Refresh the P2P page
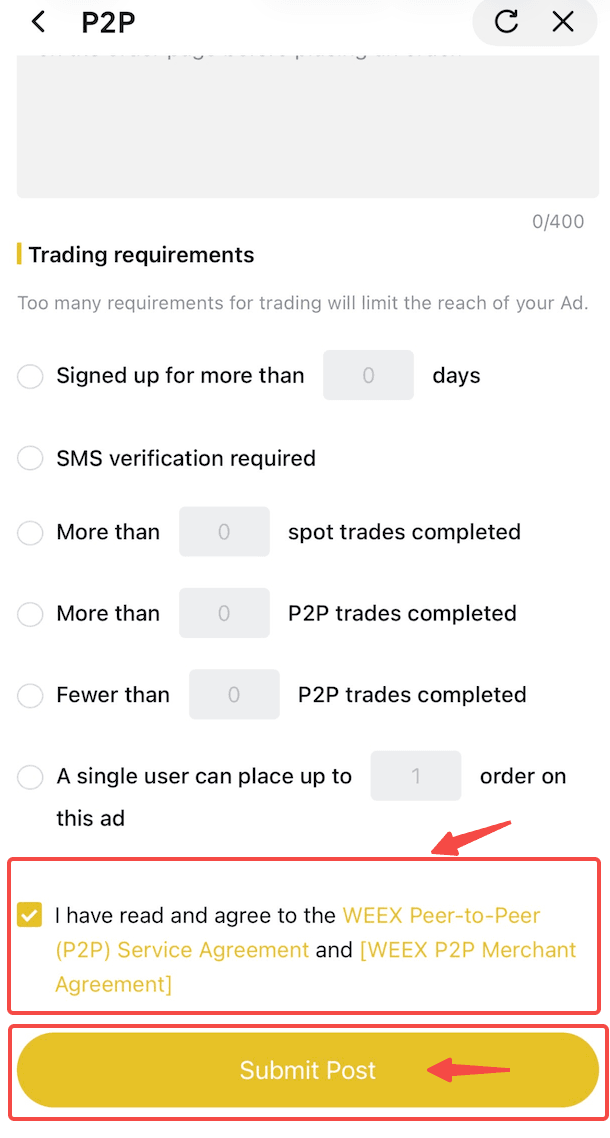 pos(507,22)
